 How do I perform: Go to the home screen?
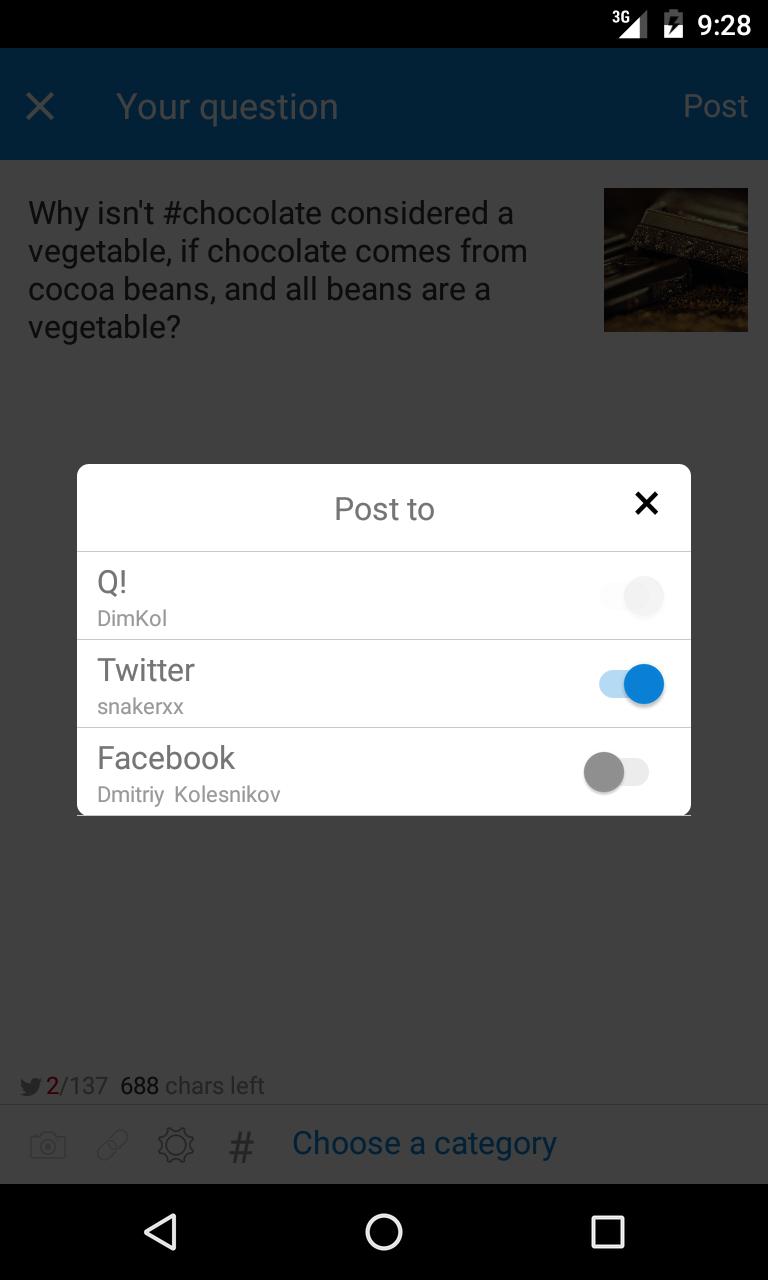[384, 1232]
